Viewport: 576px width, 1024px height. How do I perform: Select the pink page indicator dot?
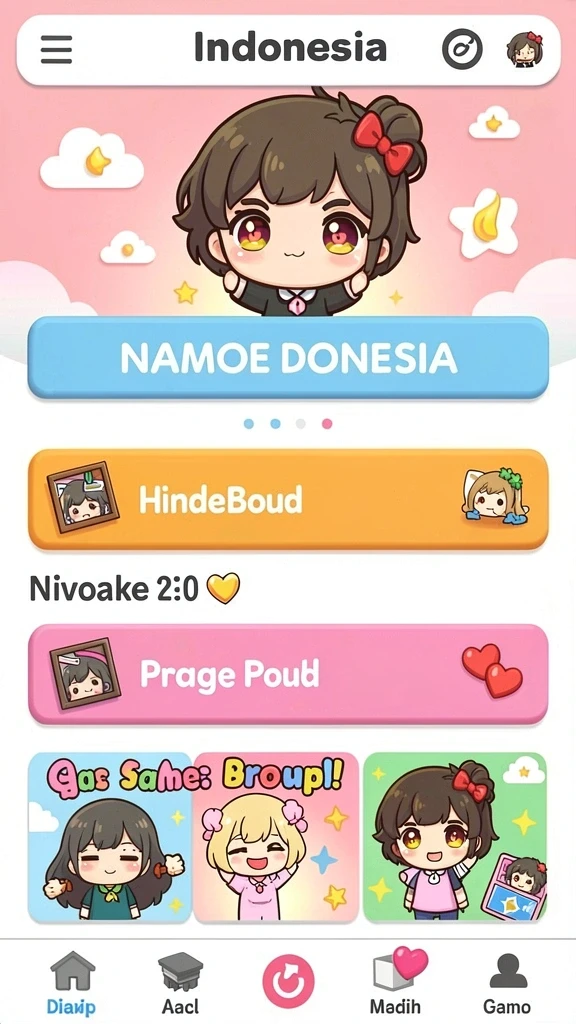pos(327,424)
